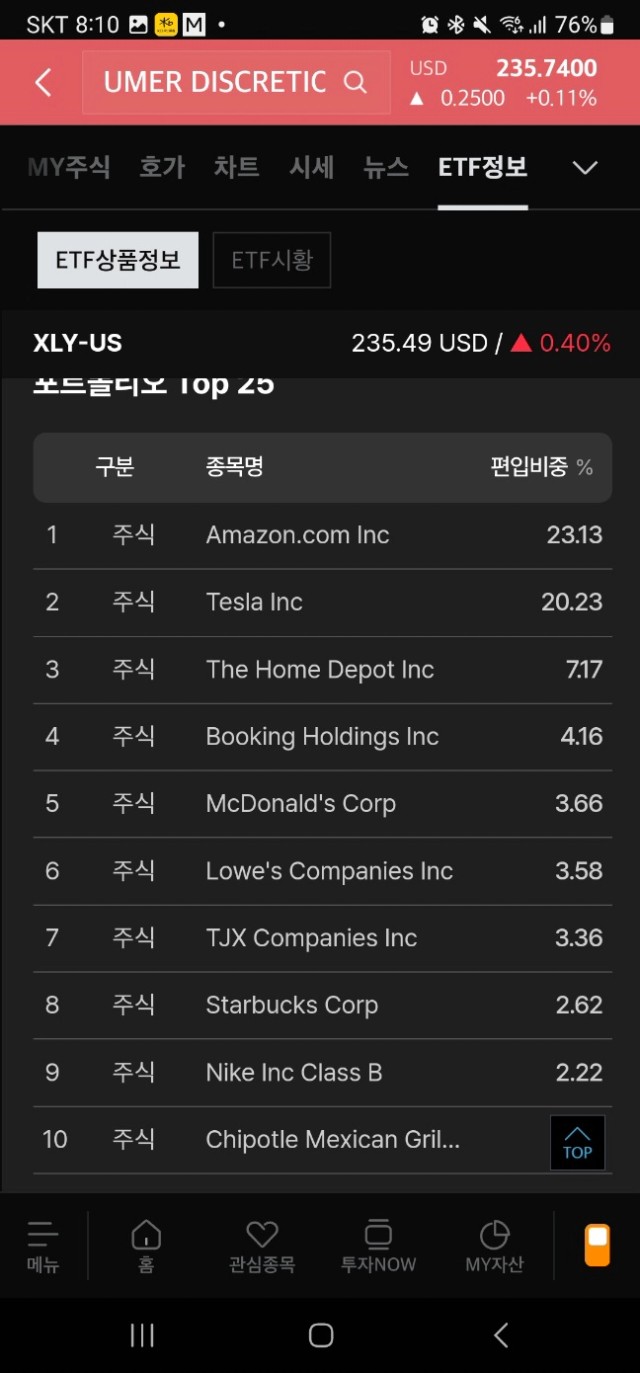This screenshot has height=1373, width=640.
Task: Tap the system home button
Action: 321,1335
